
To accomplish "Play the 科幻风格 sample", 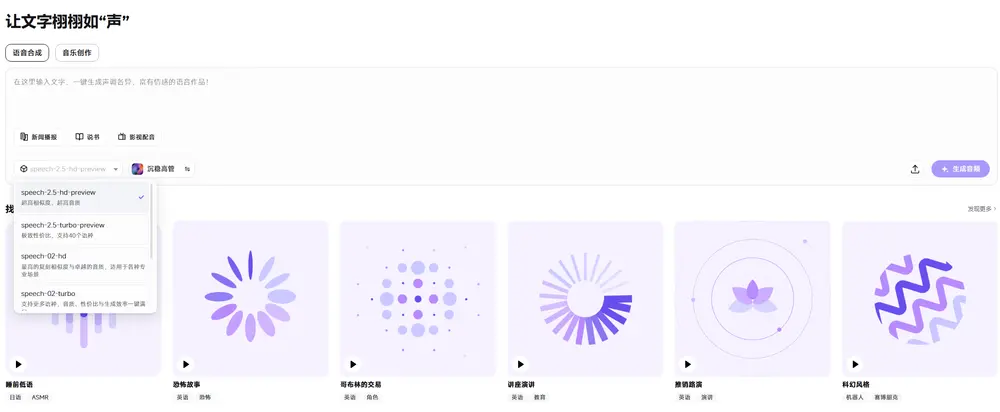I will coord(855,364).
